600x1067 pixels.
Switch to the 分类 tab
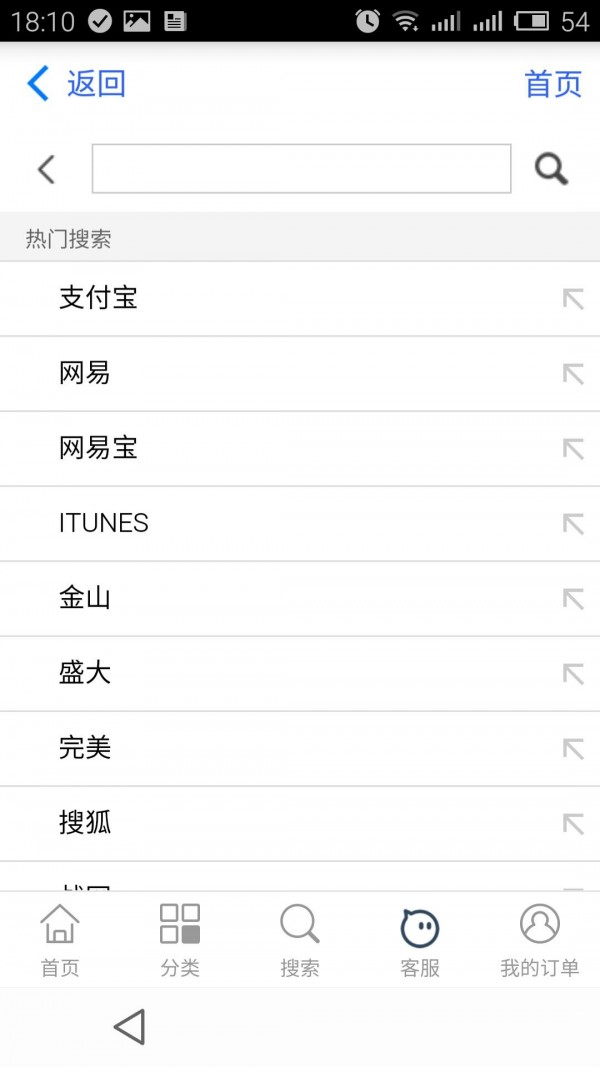click(180, 940)
